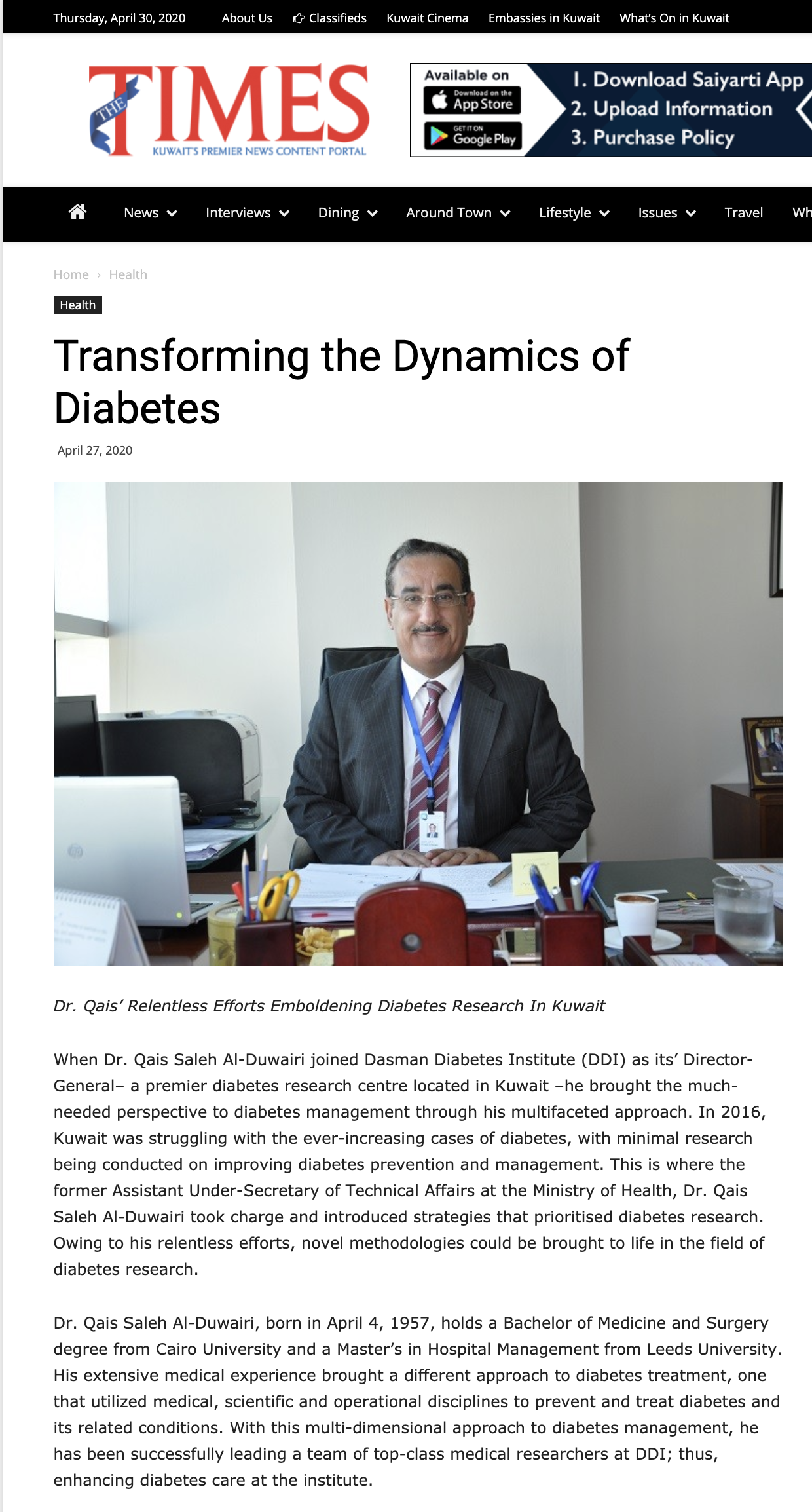Open the Saiyarti App banner ad
The width and height of the screenshot is (812, 1512).
[x=610, y=110]
